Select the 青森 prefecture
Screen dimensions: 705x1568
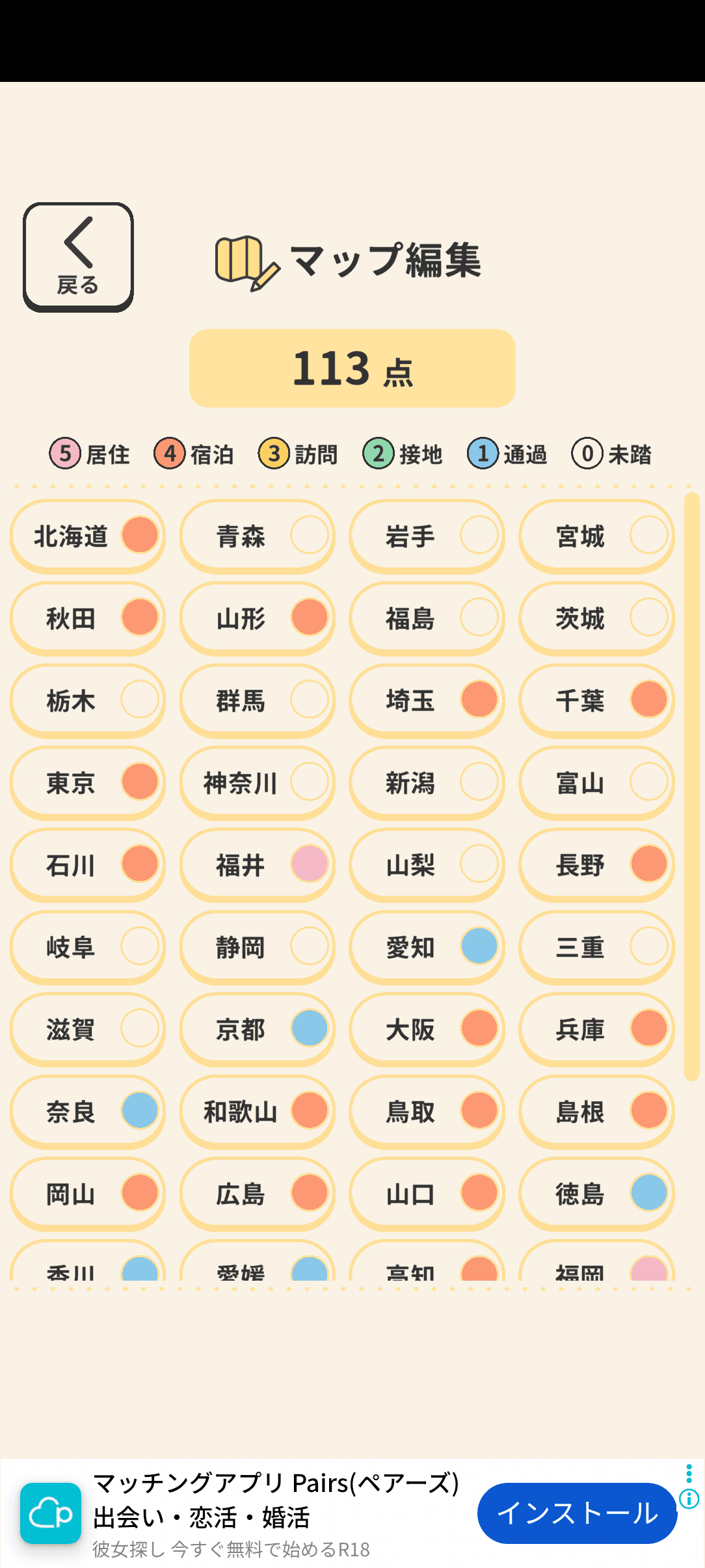258,536
